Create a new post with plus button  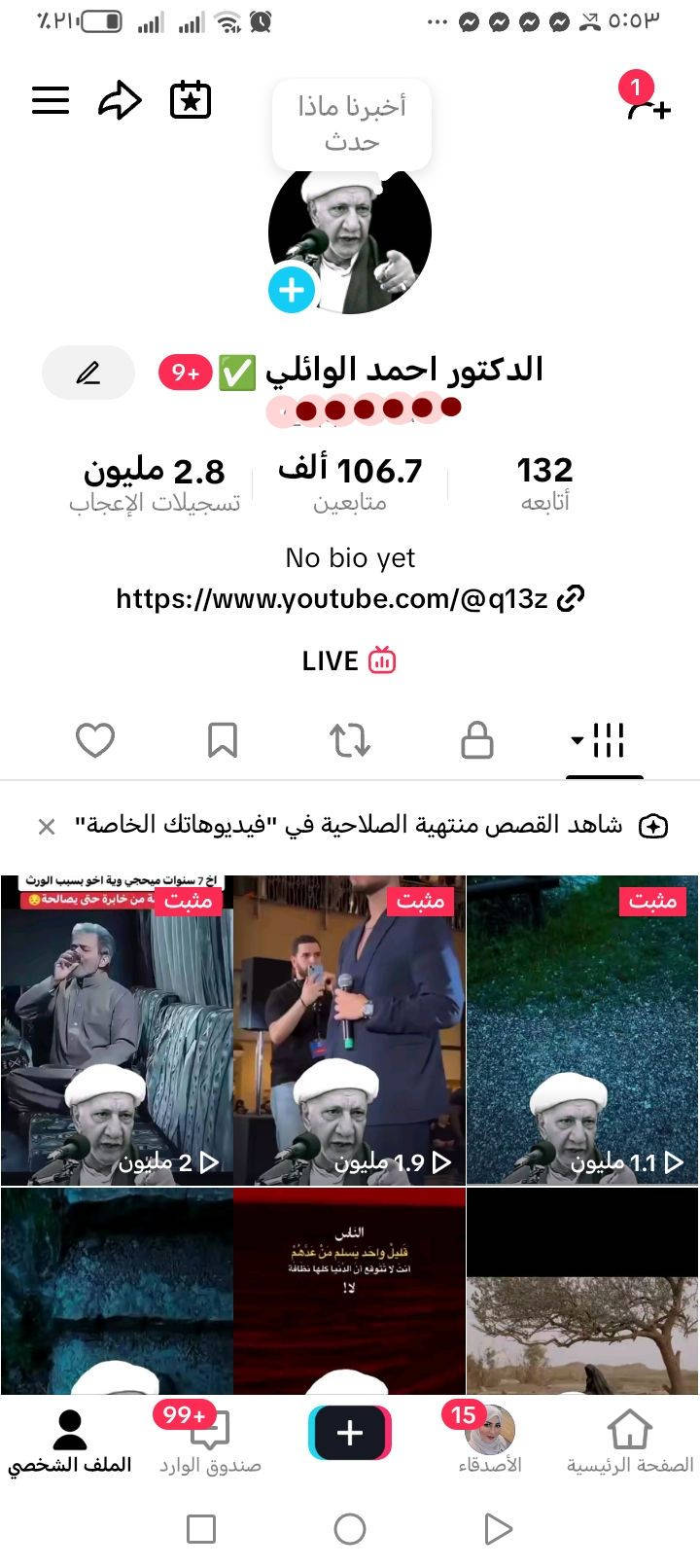coord(349,1433)
